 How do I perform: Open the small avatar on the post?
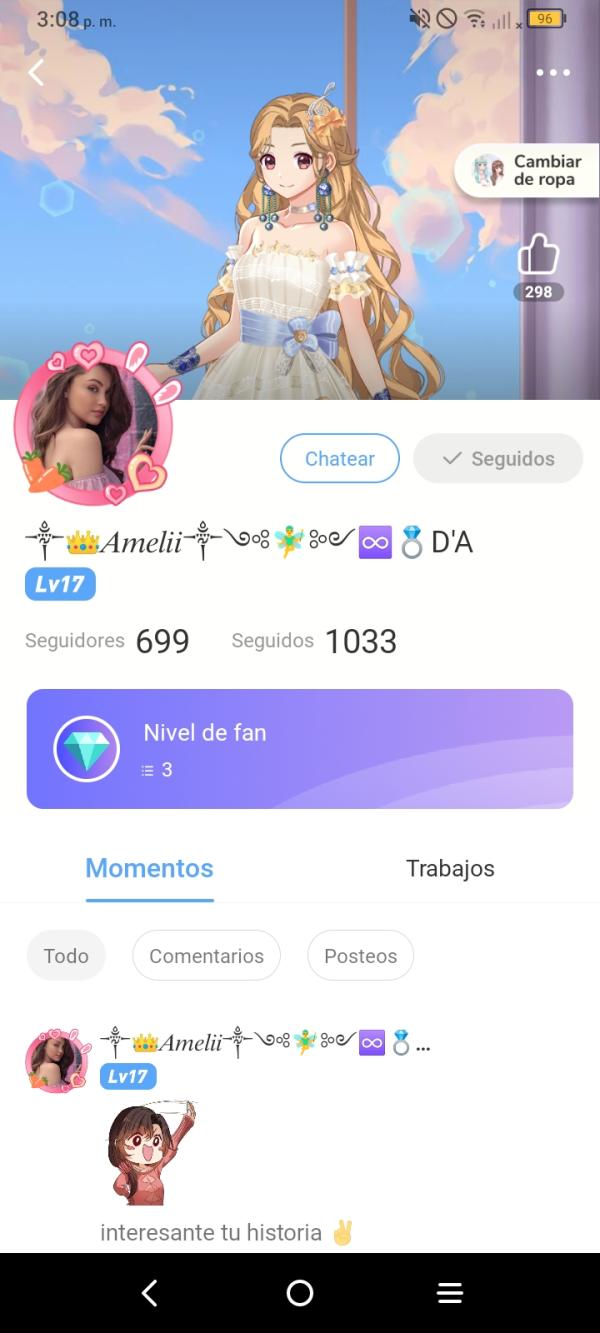pyautogui.click(x=57, y=1060)
